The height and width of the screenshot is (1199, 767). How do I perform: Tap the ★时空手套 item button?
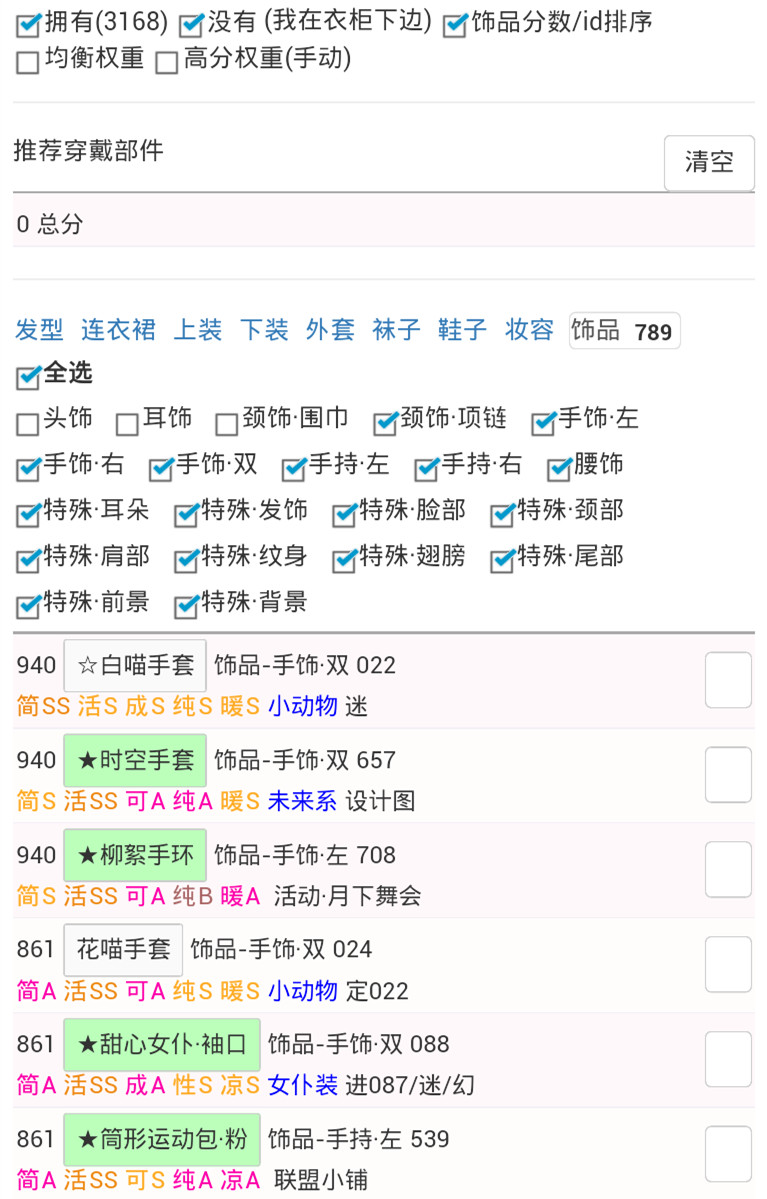coord(135,760)
